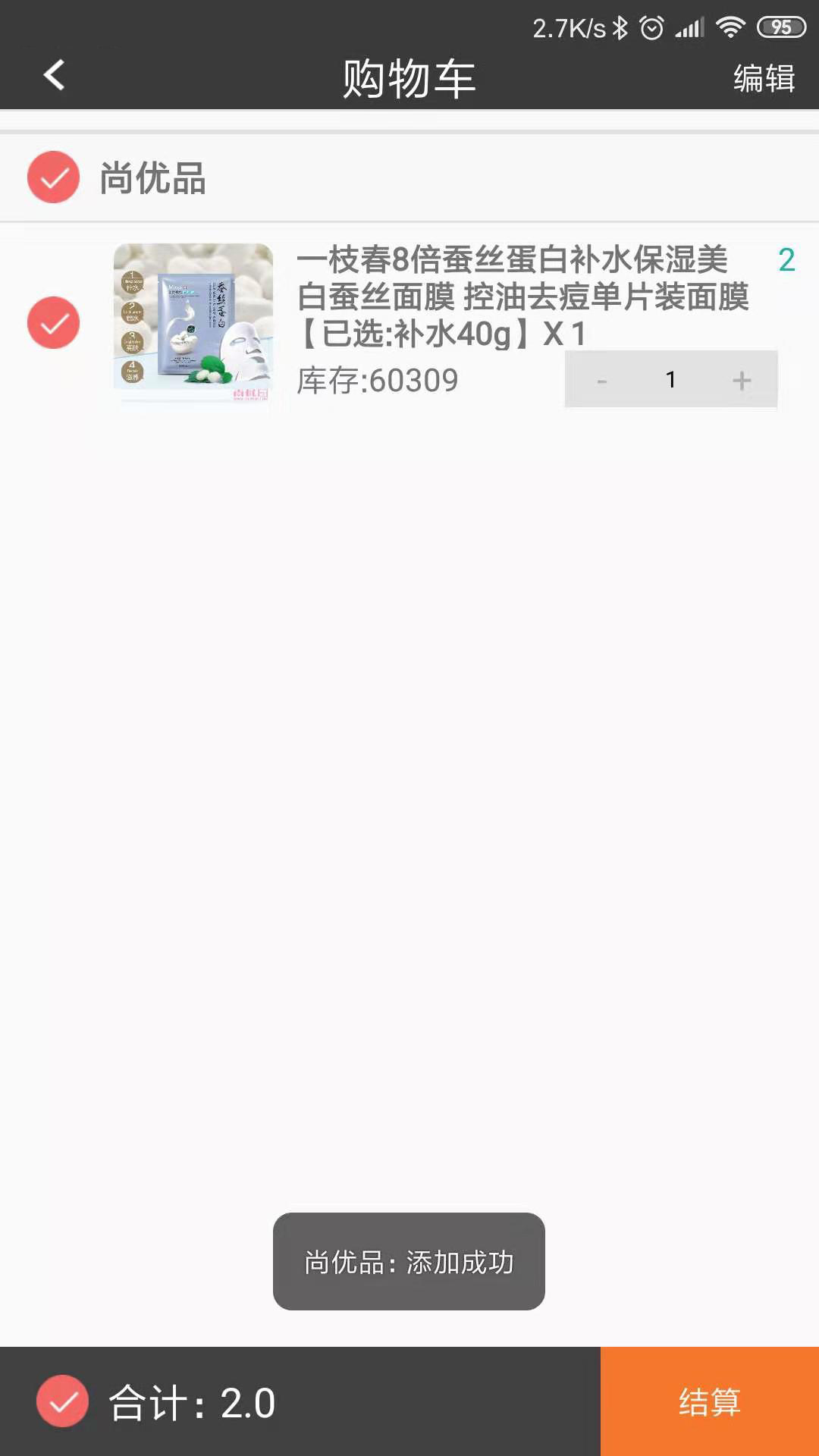
Task: Tap the price 2 on product row
Action: coord(785,262)
